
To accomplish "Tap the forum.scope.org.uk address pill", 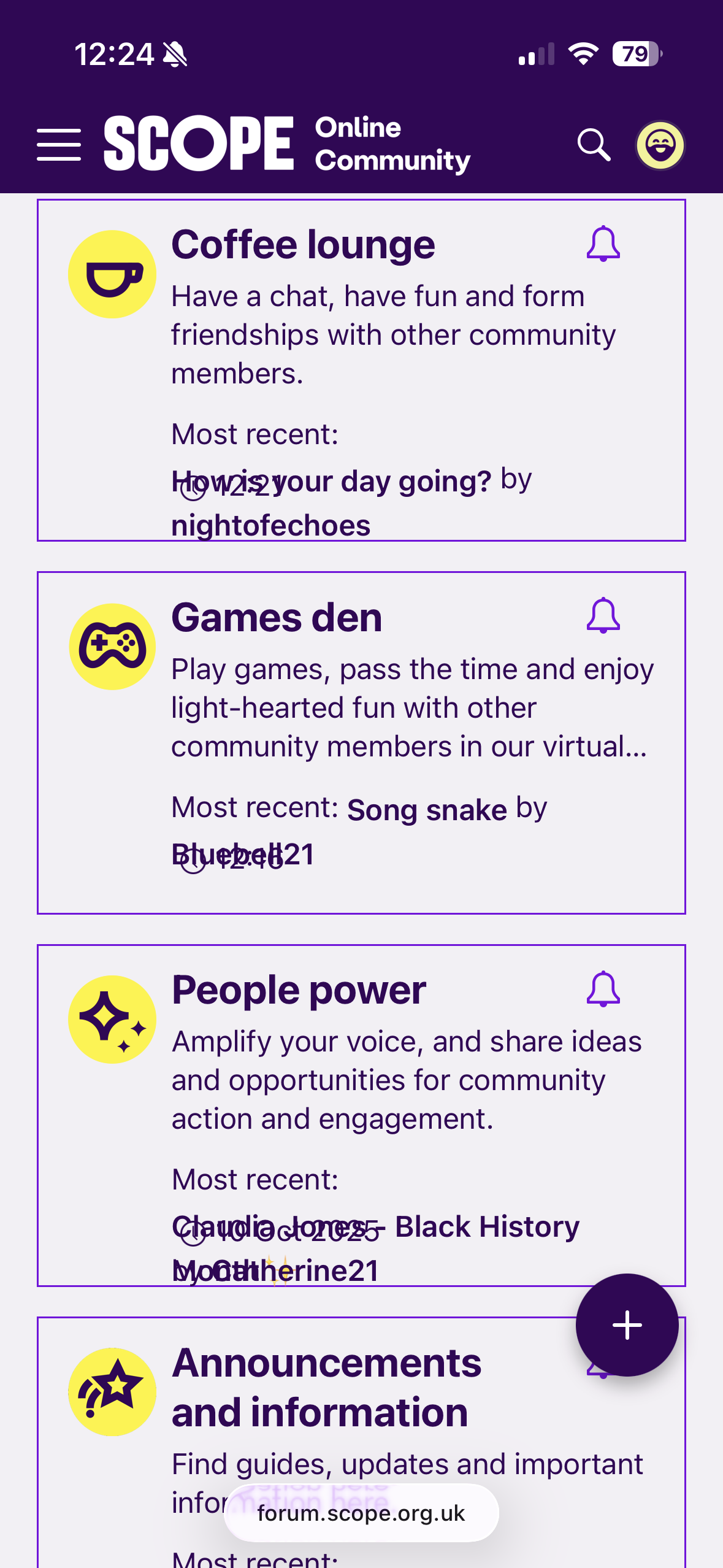I will pyautogui.click(x=361, y=1513).
